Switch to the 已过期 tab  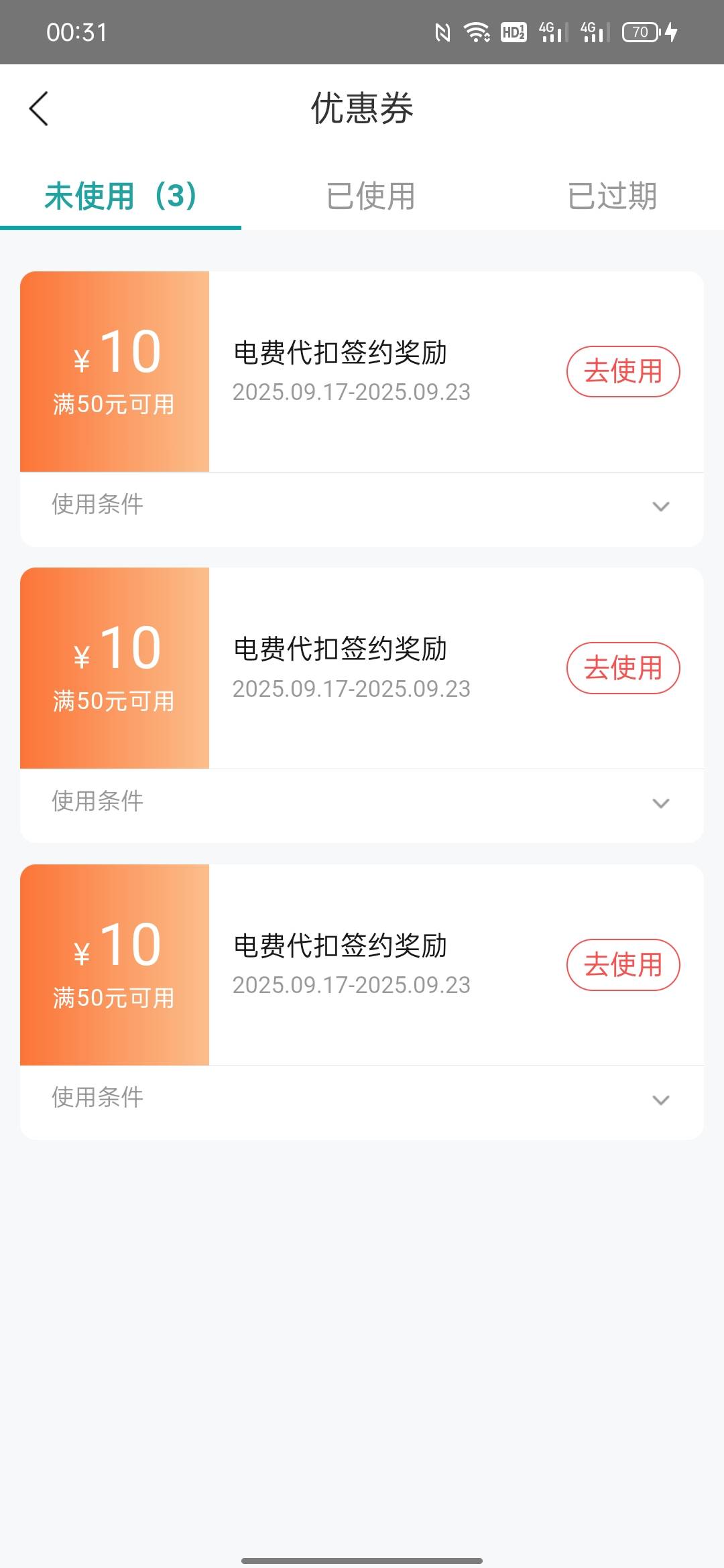(x=612, y=196)
